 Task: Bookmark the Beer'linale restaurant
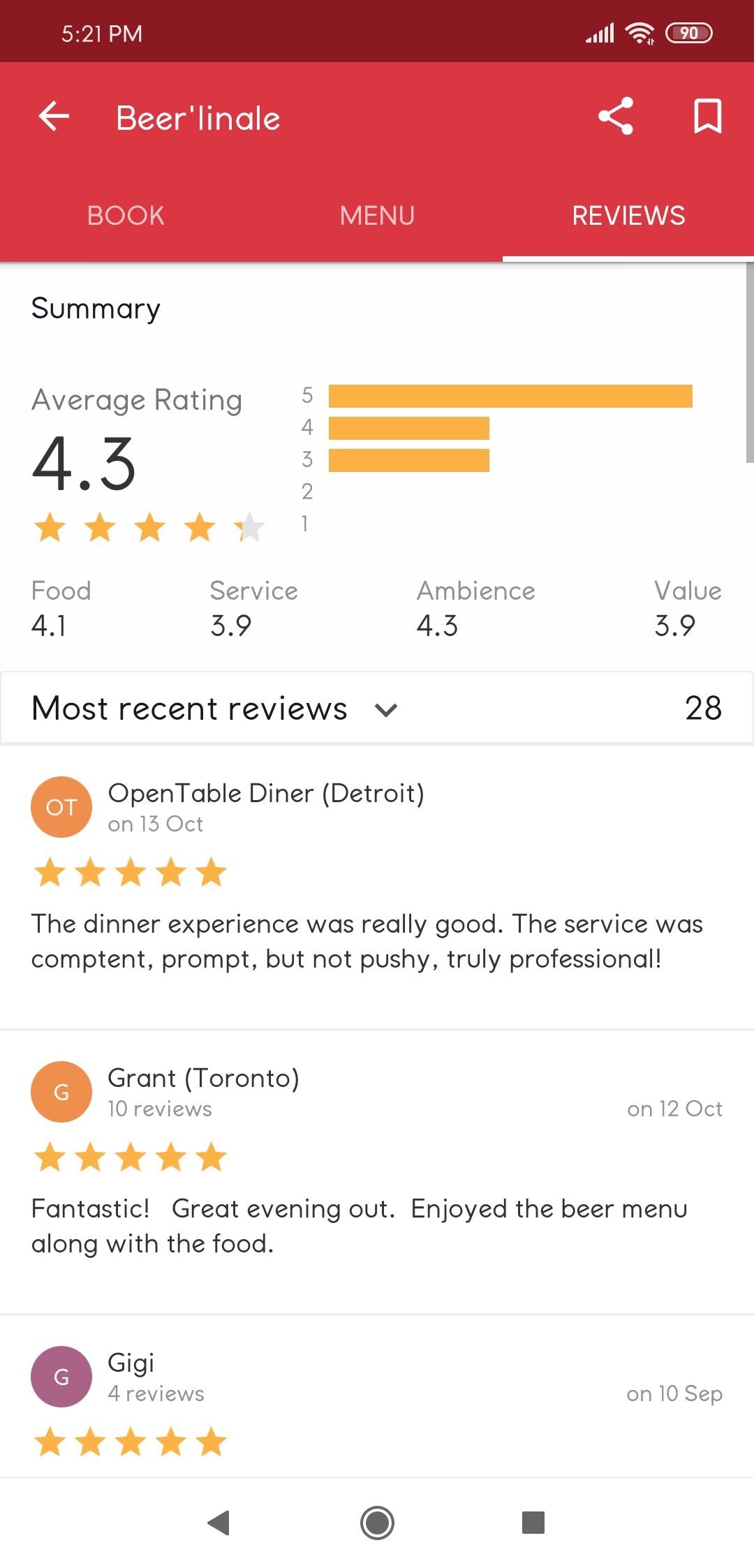click(x=707, y=116)
